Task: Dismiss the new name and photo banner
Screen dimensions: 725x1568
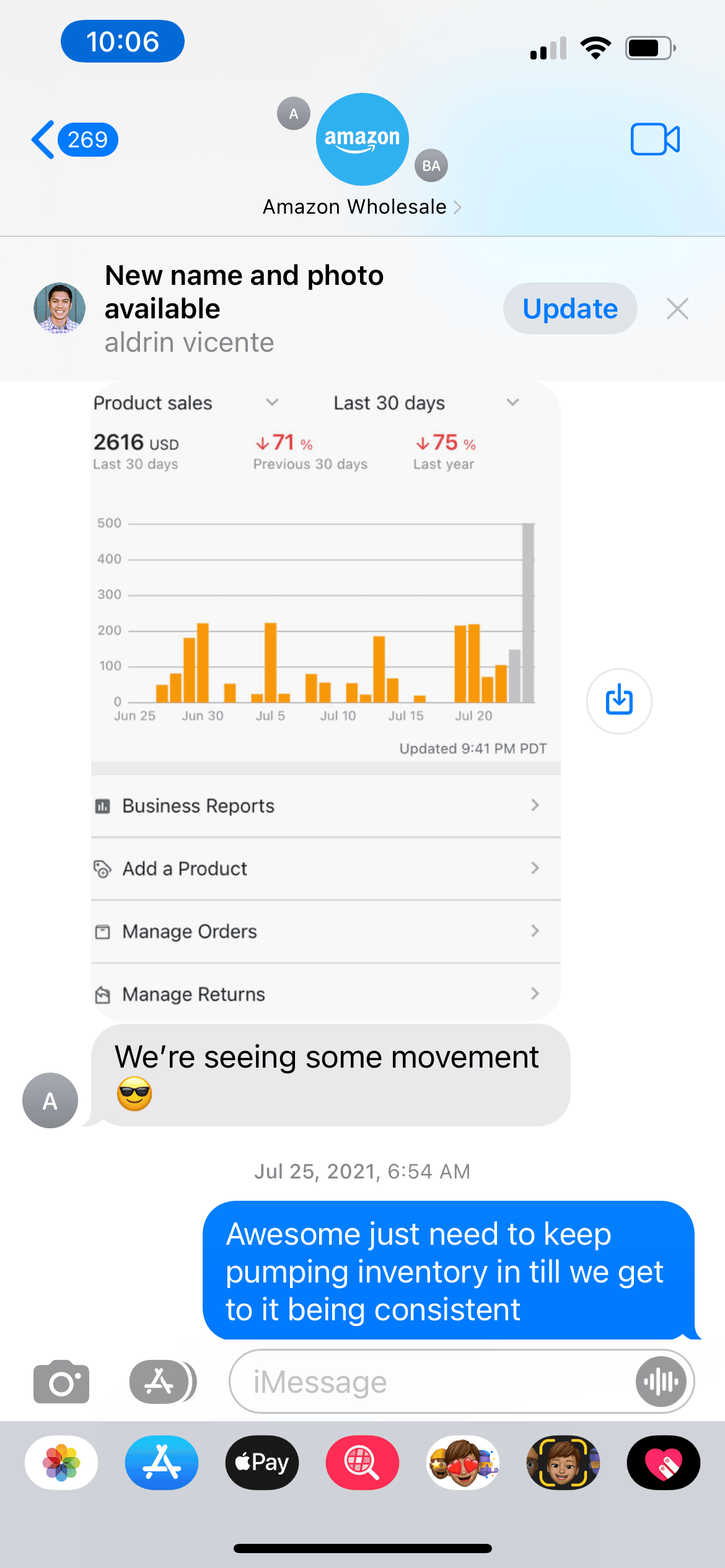Action: click(x=677, y=308)
